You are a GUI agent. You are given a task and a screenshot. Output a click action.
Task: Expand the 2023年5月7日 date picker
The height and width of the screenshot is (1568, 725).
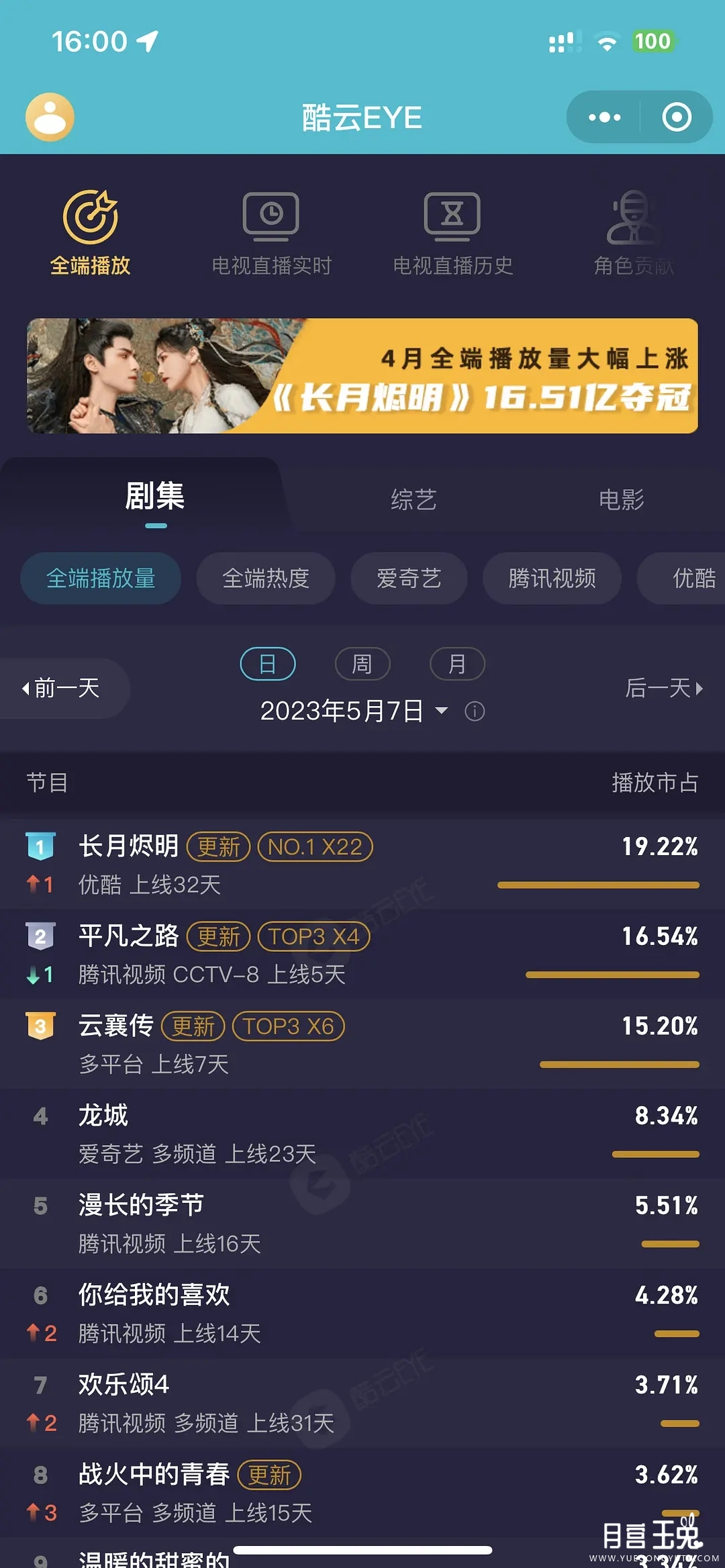(x=353, y=711)
